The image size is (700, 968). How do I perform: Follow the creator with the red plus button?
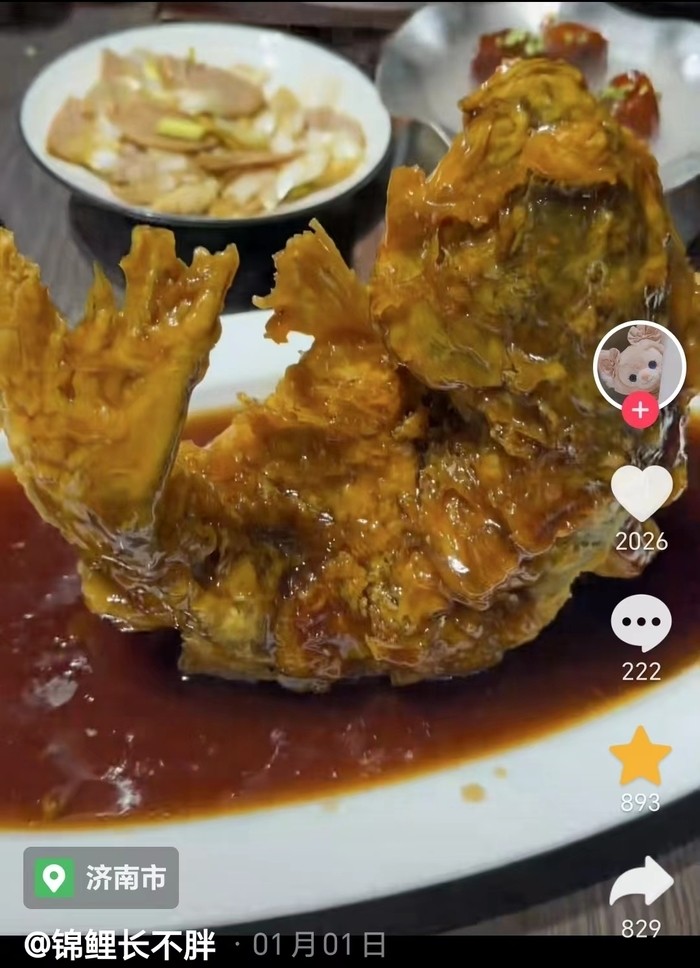point(640,410)
